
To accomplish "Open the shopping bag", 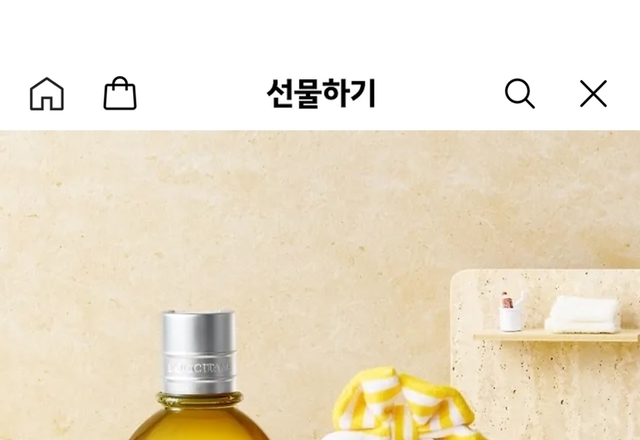I will 120,94.
